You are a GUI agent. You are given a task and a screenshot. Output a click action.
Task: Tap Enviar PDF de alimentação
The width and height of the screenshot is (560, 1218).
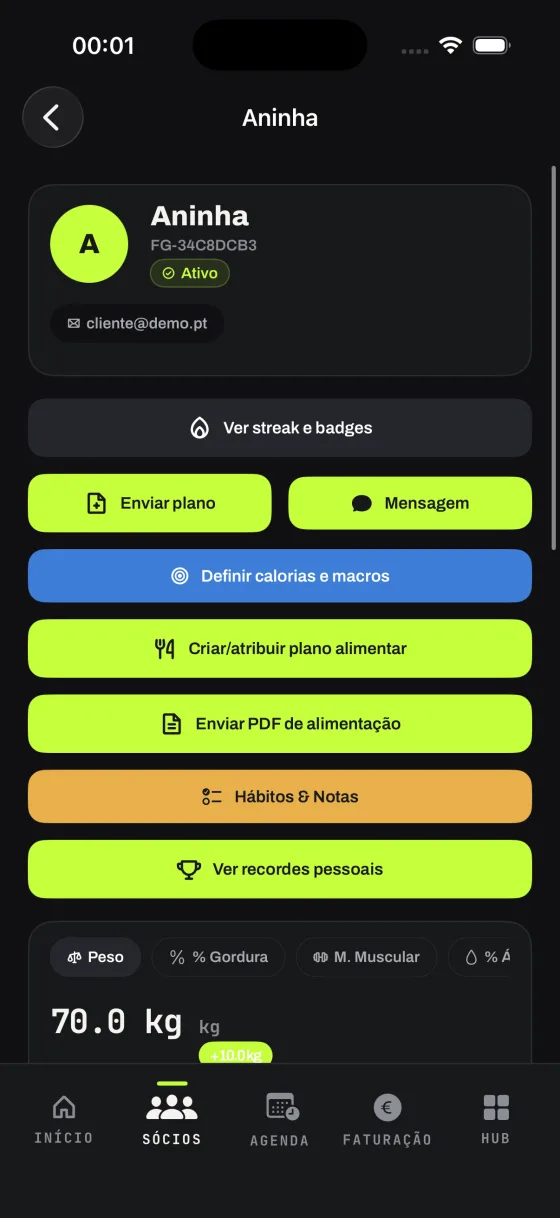(280, 723)
